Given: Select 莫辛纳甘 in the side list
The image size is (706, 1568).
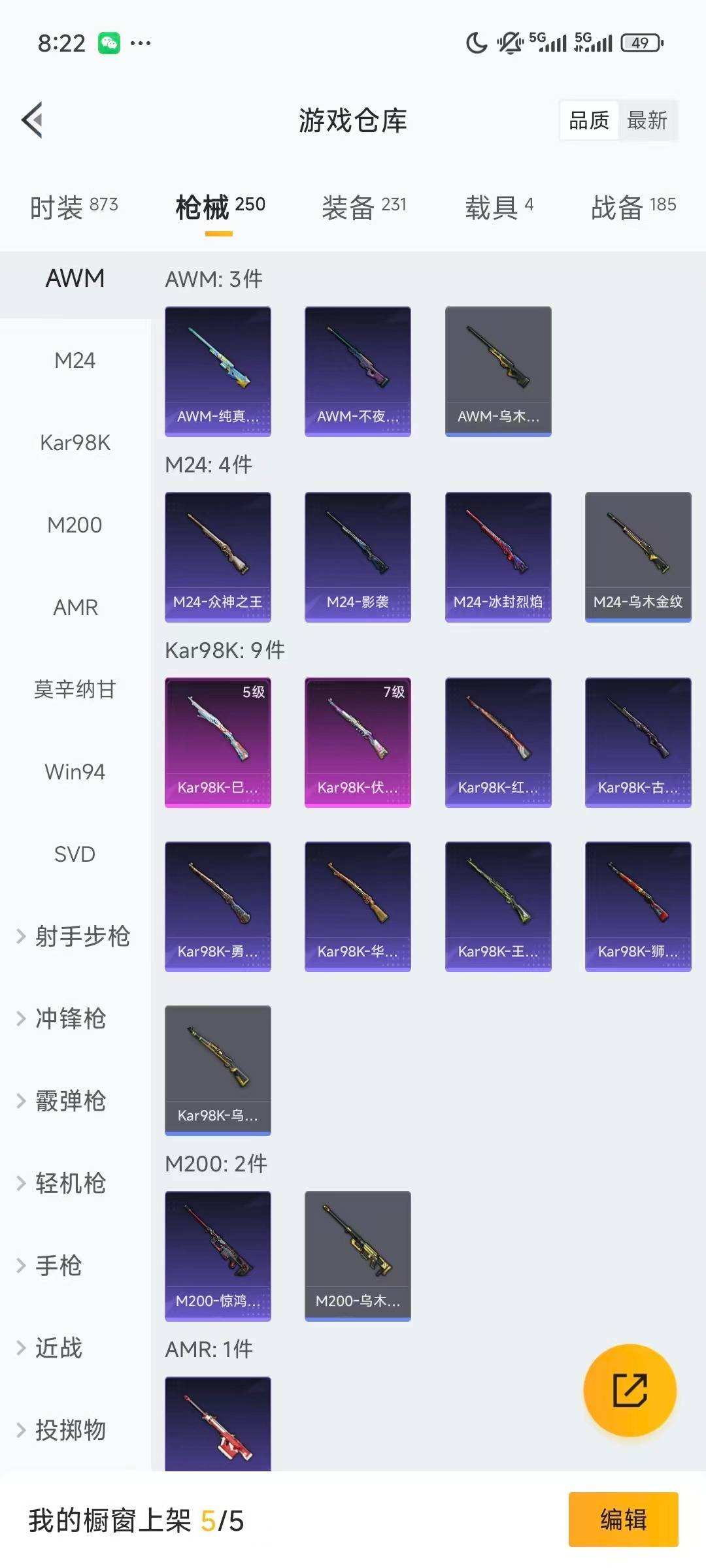Looking at the screenshot, I should tap(75, 689).
